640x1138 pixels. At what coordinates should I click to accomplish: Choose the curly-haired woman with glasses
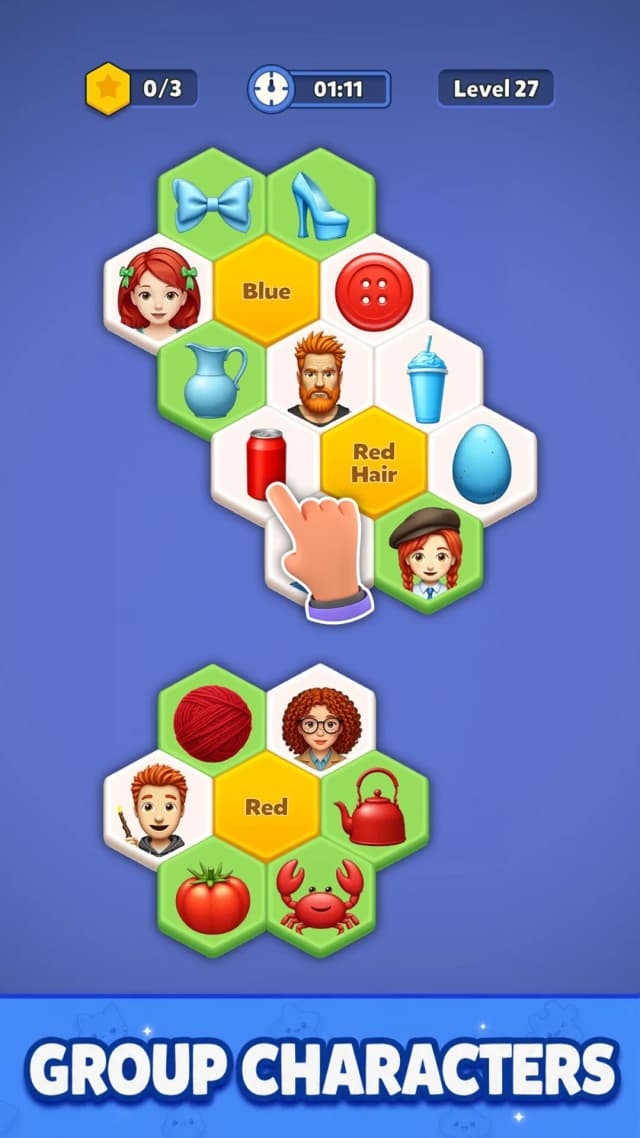[x=321, y=722]
